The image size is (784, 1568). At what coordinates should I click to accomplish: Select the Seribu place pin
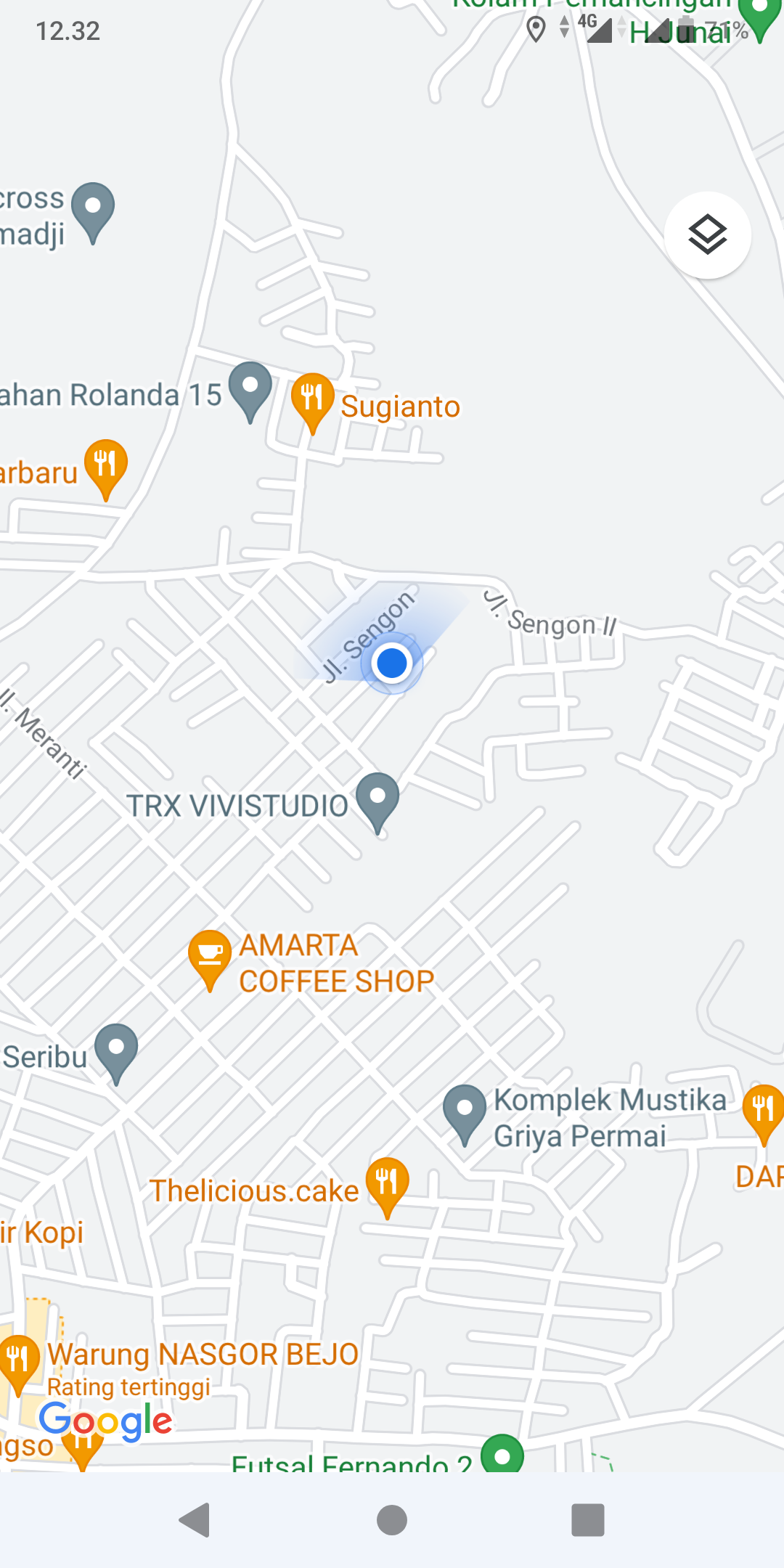click(x=116, y=1050)
